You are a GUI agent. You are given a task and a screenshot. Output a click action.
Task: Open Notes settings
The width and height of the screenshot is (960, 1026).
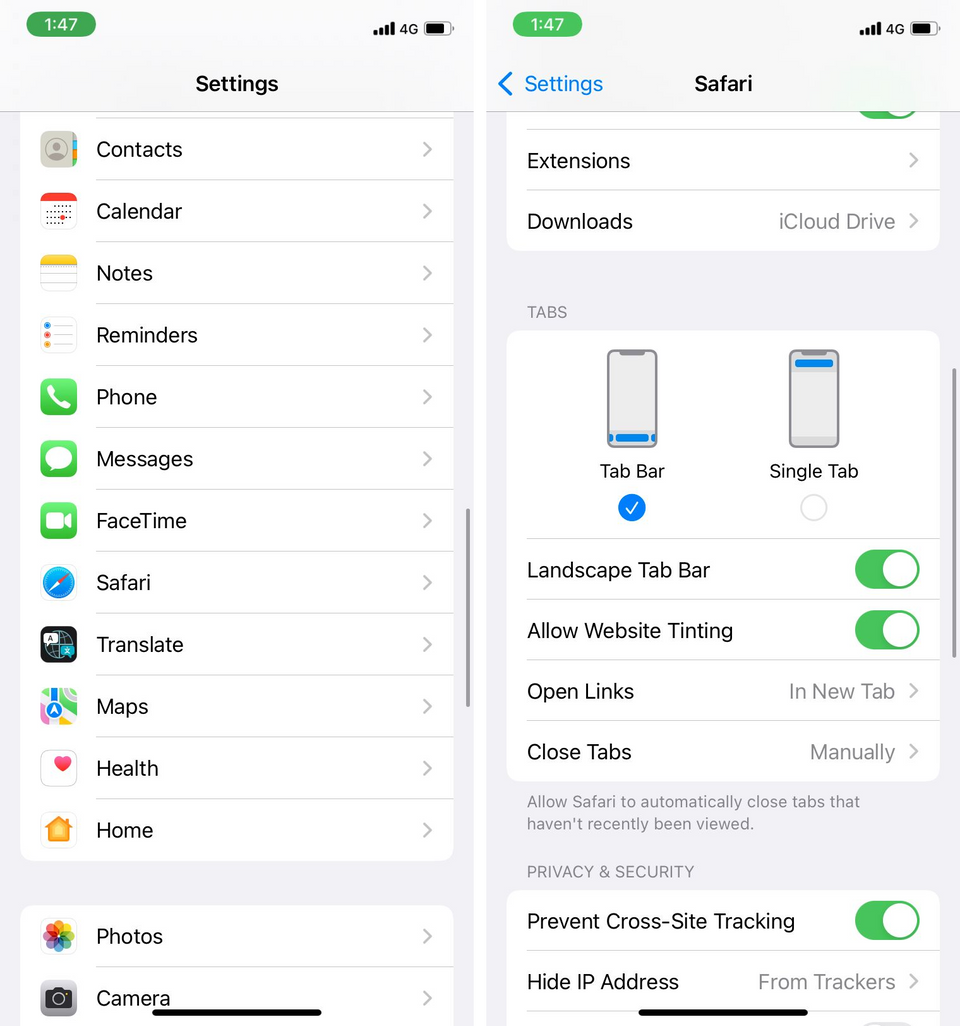[x=236, y=274]
